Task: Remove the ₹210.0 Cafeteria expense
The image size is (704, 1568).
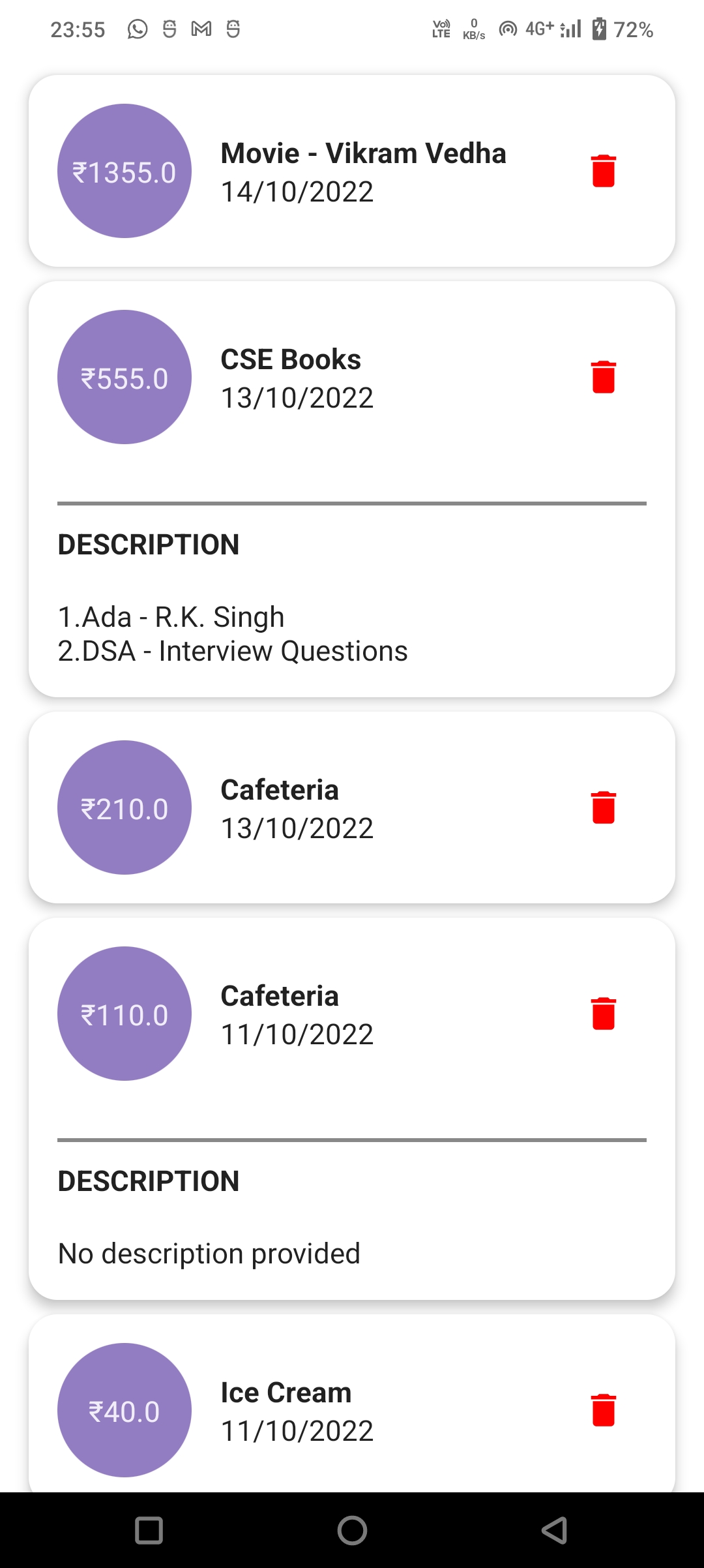Action: pyautogui.click(x=604, y=807)
